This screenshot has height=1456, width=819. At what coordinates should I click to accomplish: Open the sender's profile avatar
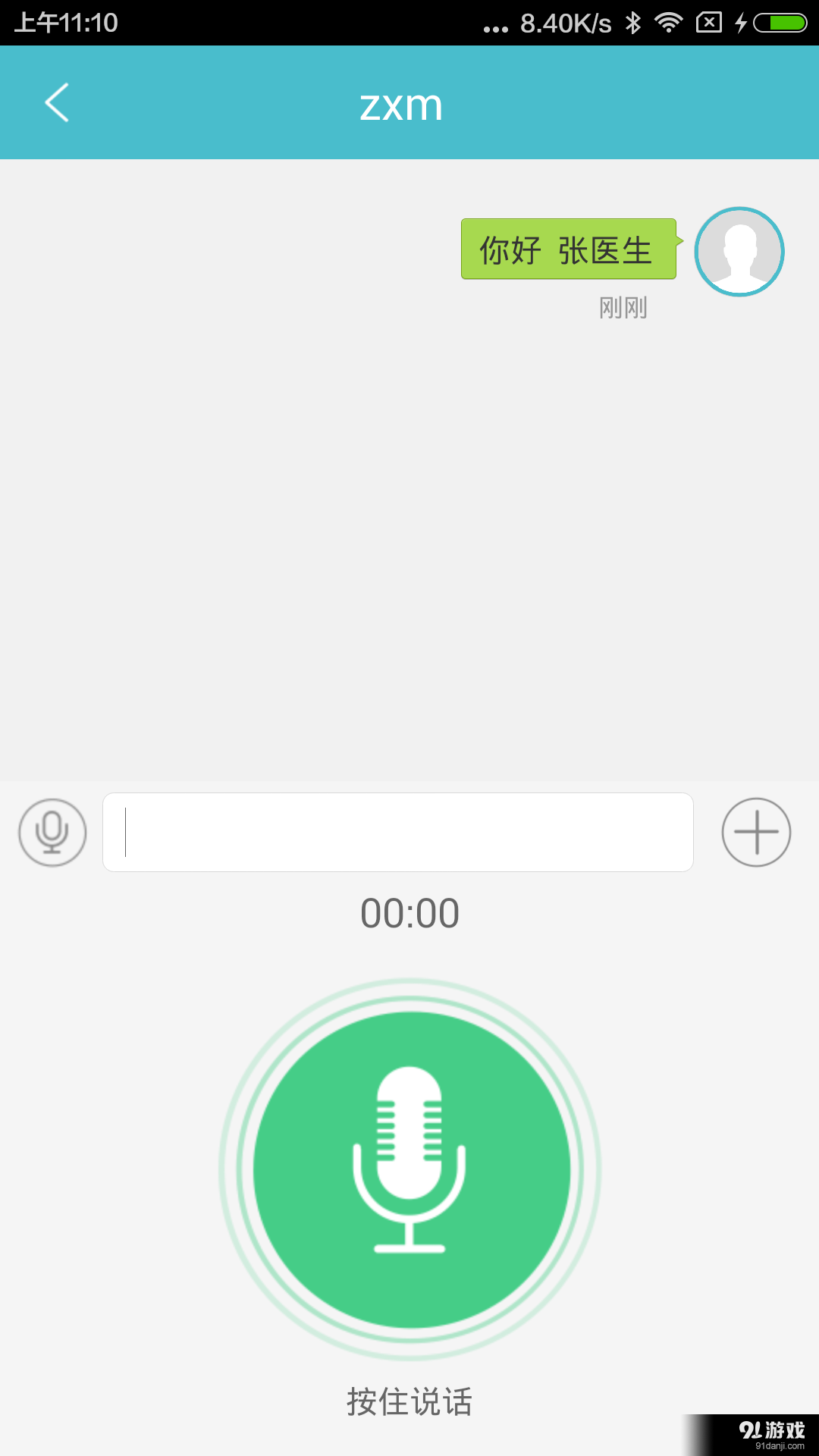coord(739,251)
